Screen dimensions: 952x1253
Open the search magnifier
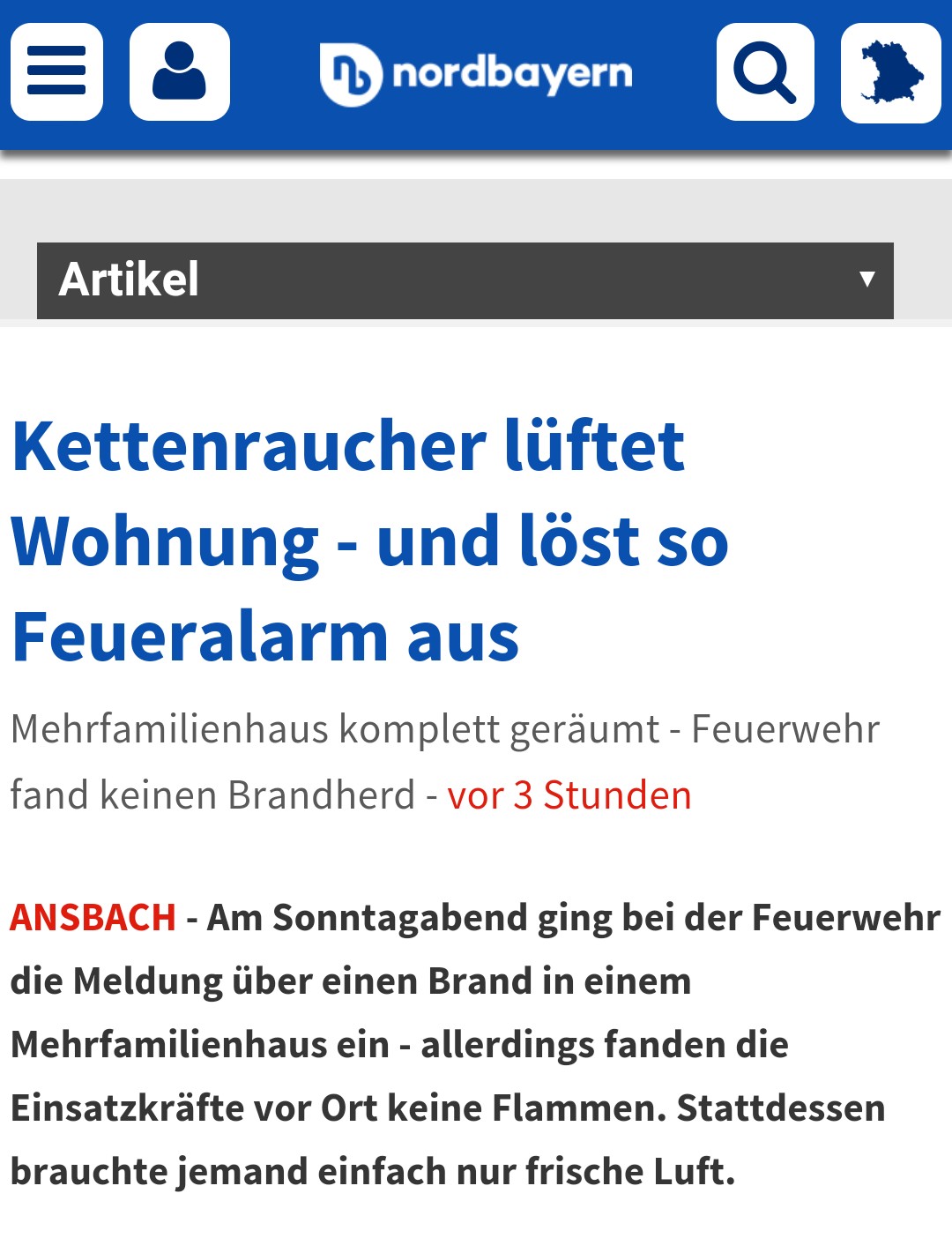[x=765, y=72]
